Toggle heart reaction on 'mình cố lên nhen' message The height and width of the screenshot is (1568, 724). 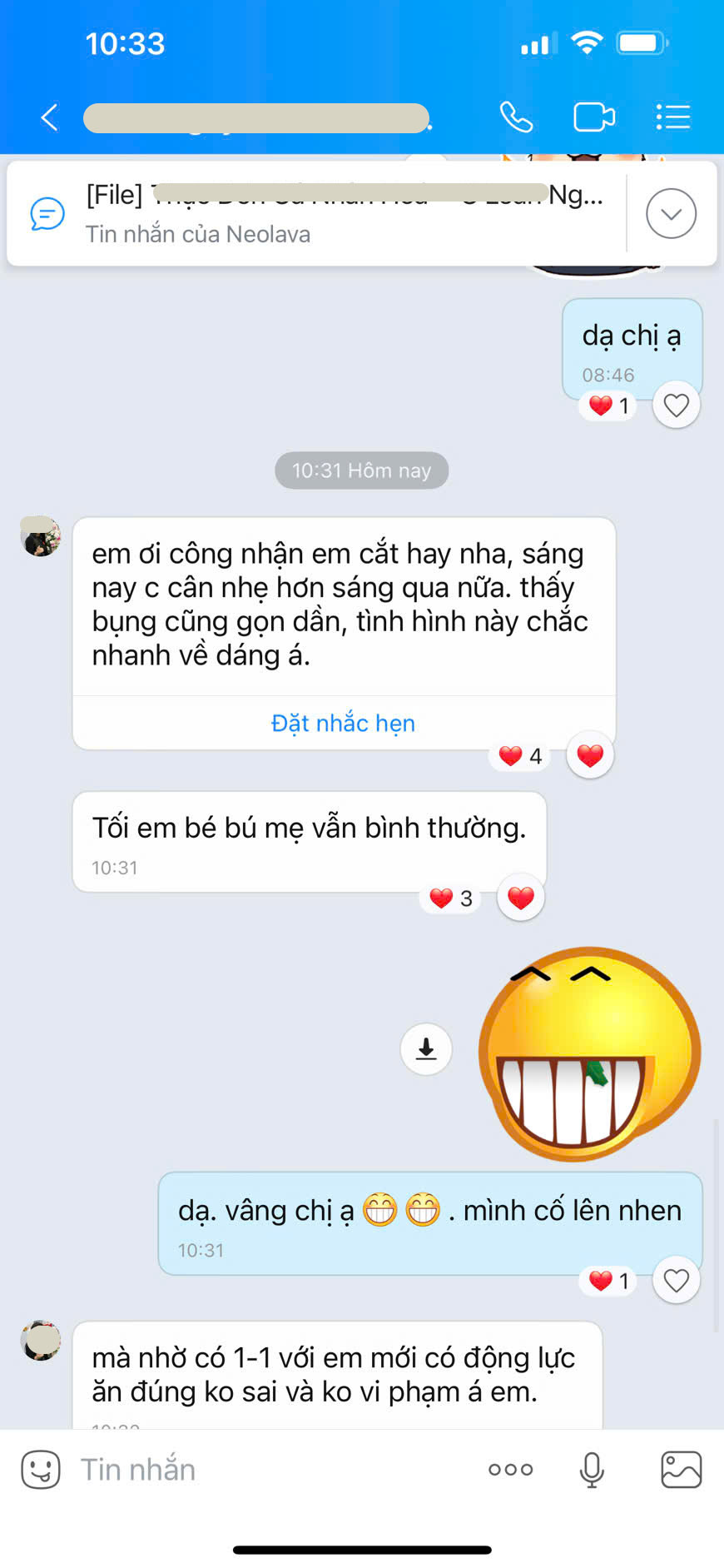676,1281
